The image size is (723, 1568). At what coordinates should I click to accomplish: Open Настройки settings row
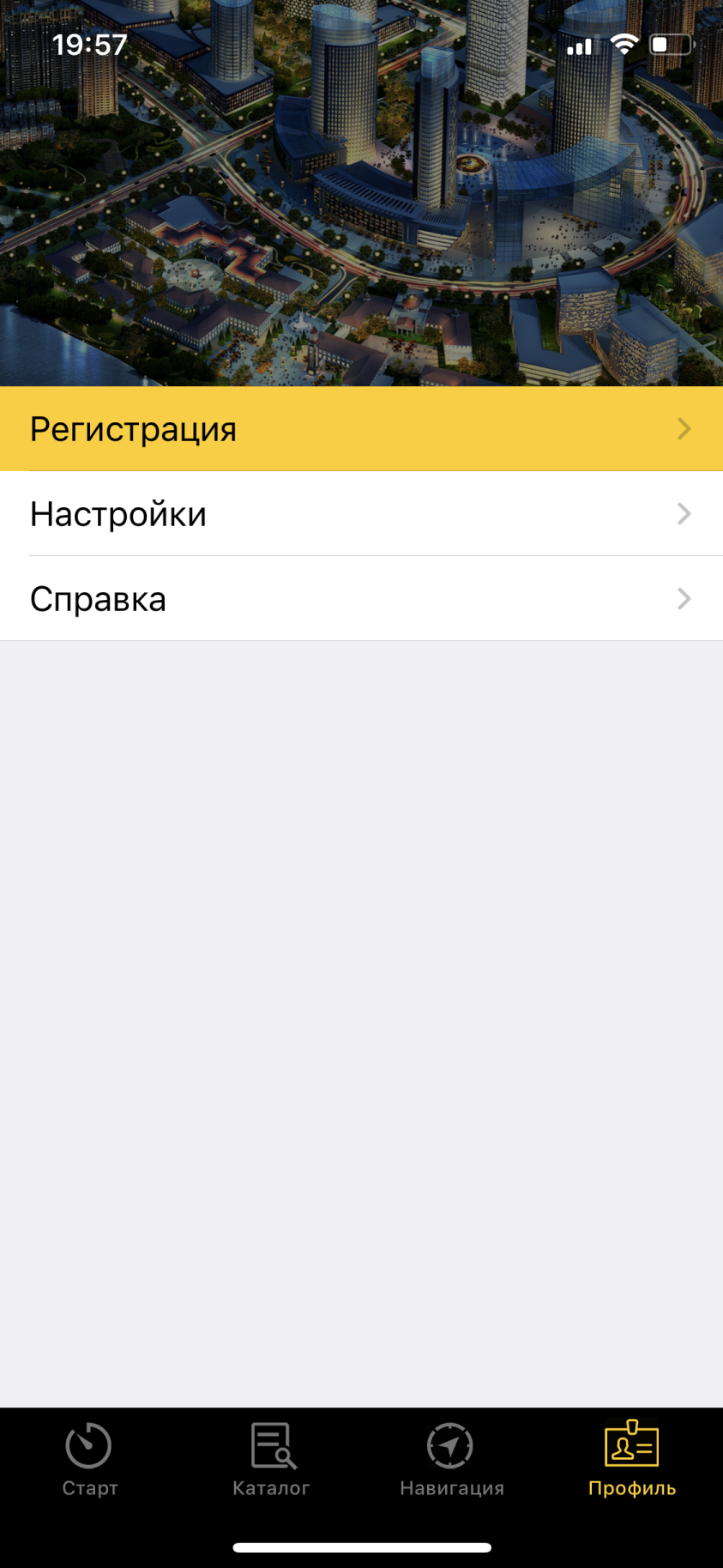point(361,513)
